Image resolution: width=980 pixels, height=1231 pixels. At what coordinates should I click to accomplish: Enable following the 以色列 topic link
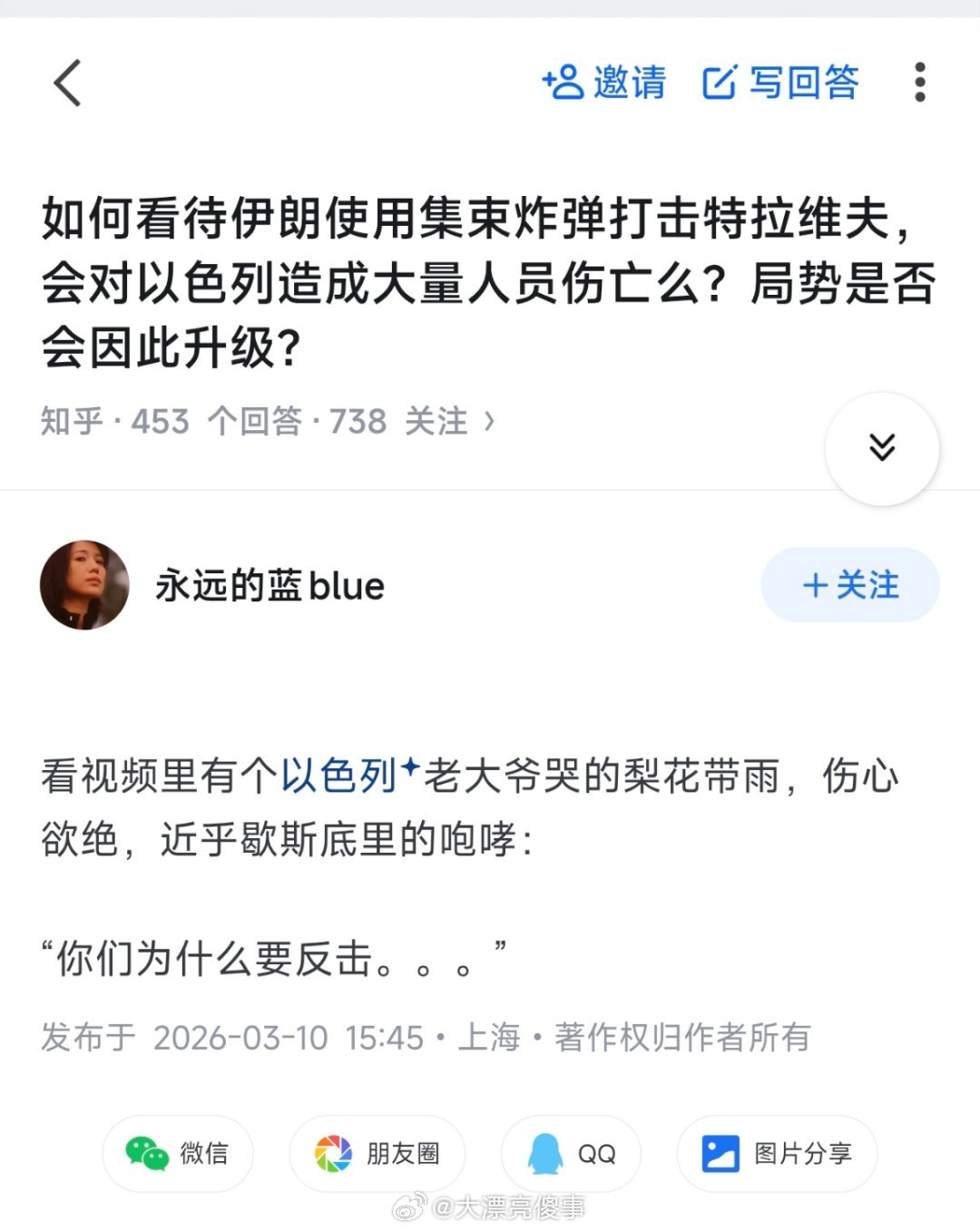[340, 777]
